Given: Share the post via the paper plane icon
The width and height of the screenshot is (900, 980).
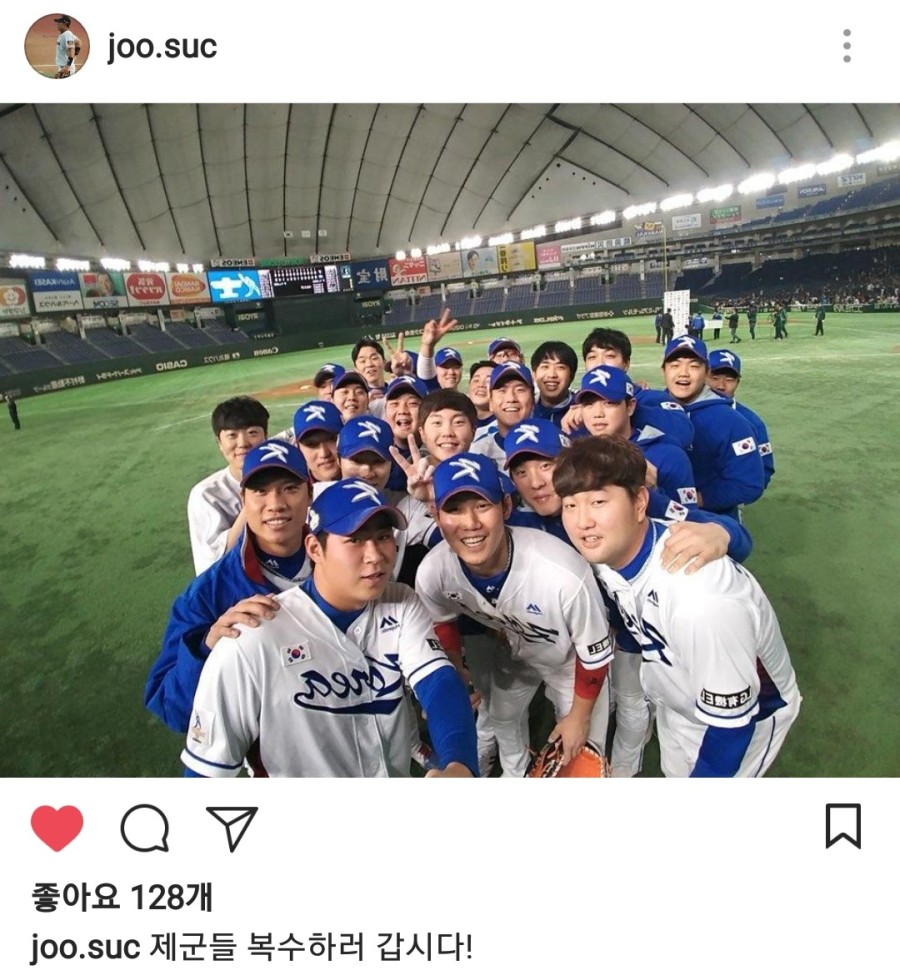Looking at the screenshot, I should click(232, 827).
